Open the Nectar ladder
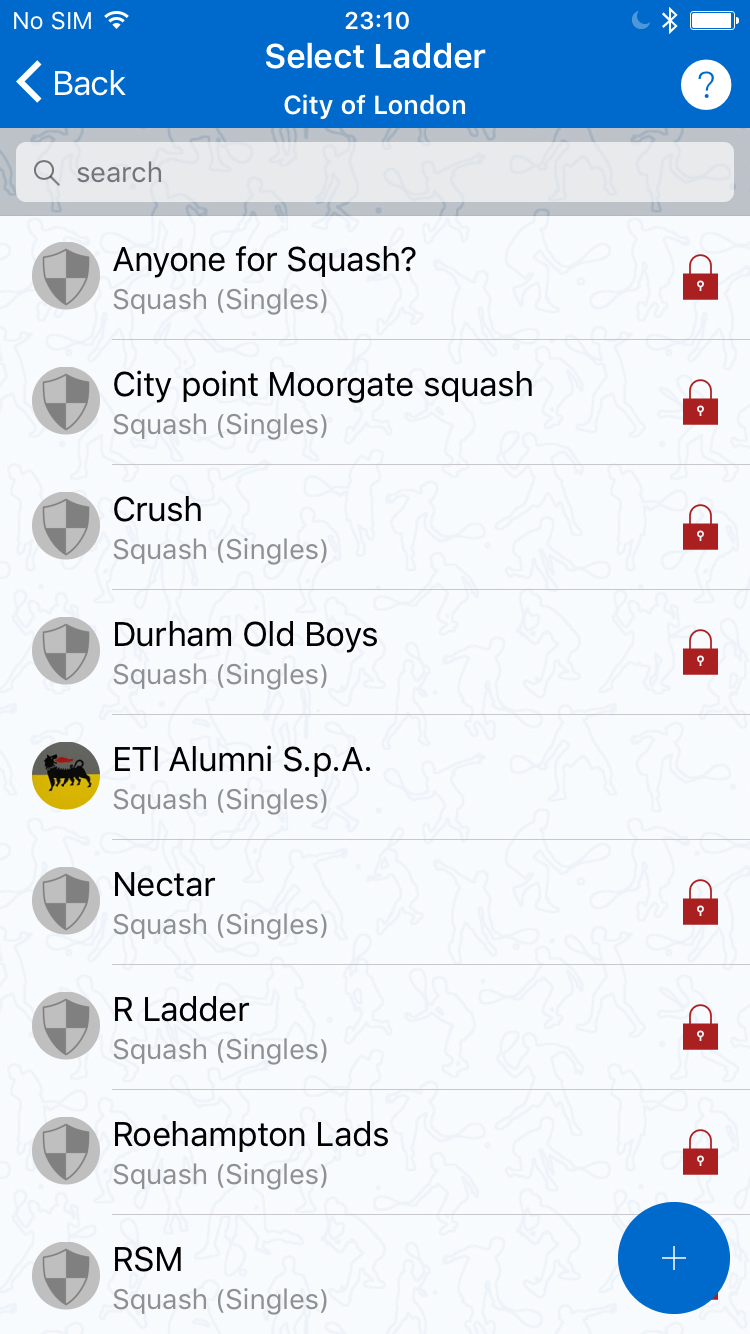The height and width of the screenshot is (1334, 750). coord(375,902)
